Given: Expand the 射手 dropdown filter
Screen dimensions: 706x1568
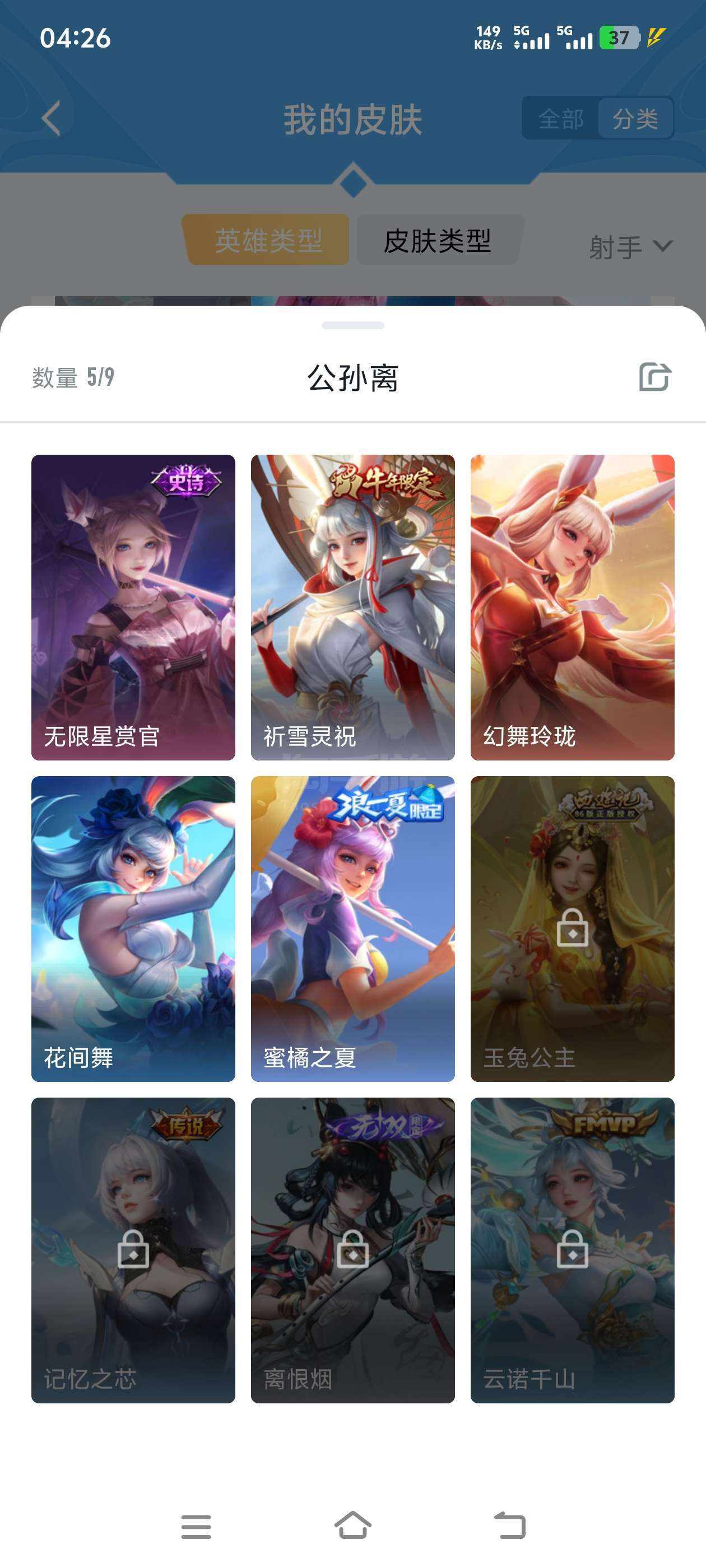Looking at the screenshot, I should [x=630, y=246].
